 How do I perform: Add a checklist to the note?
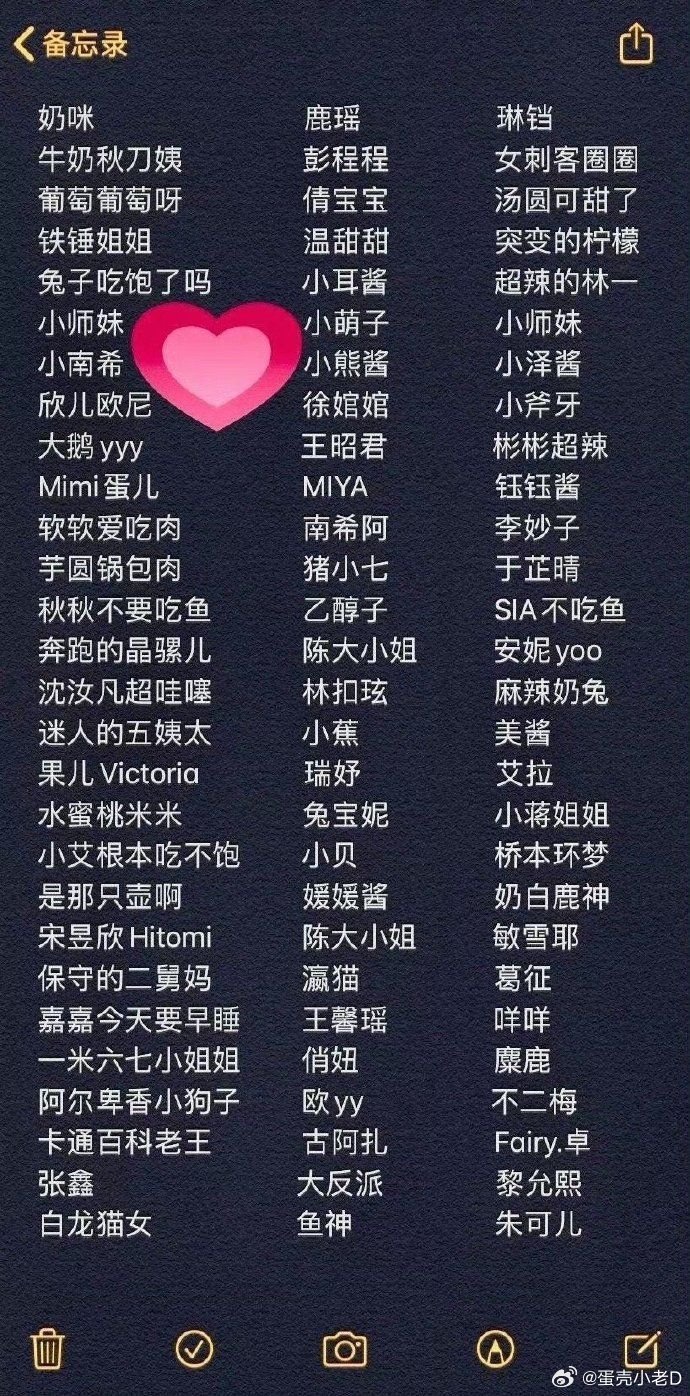[x=194, y=1349]
